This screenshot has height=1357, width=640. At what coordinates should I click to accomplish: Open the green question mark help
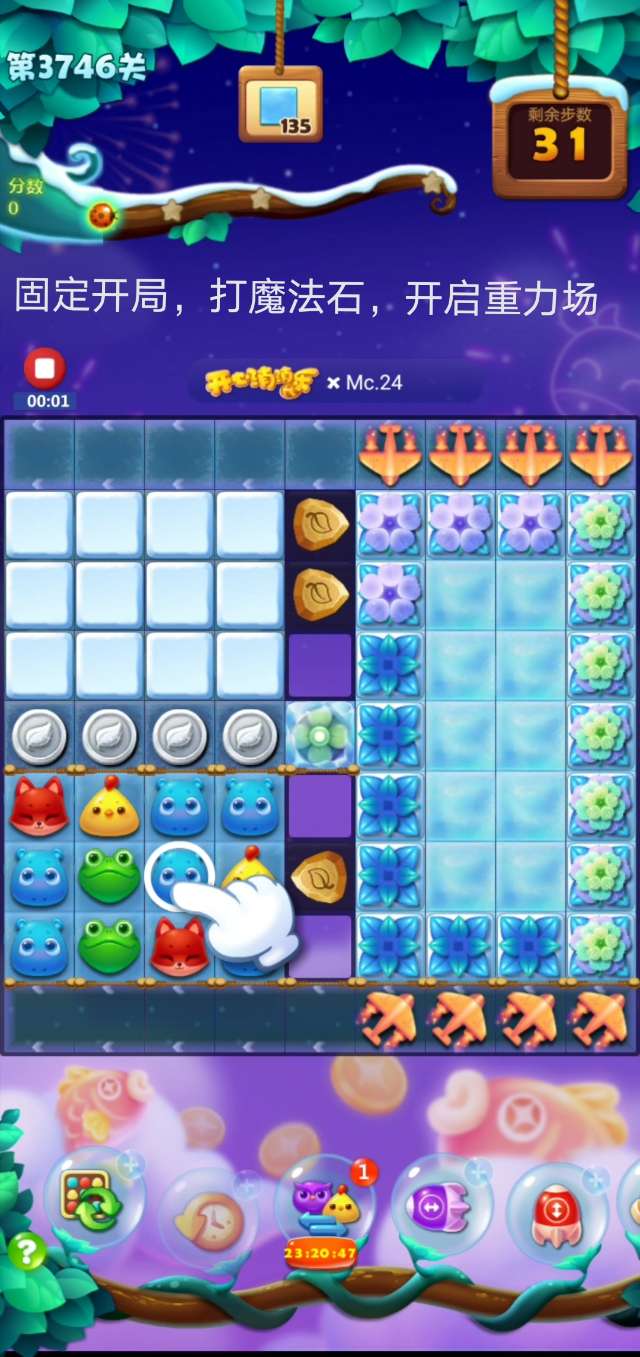point(27,1252)
